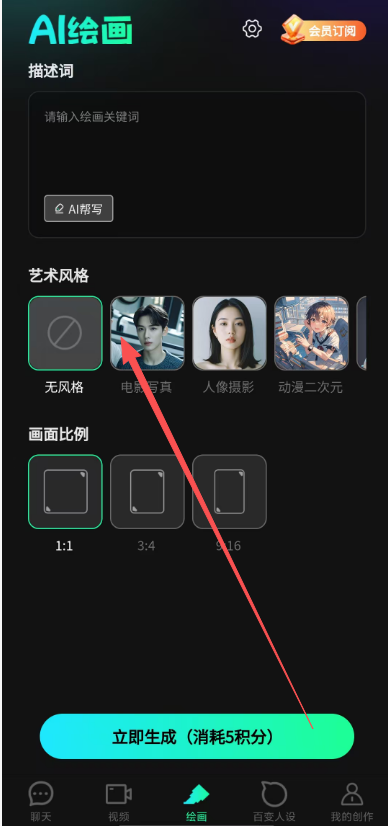Switch to the 百变人设 tab
This screenshot has height=826, width=388.
[x=274, y=801]
